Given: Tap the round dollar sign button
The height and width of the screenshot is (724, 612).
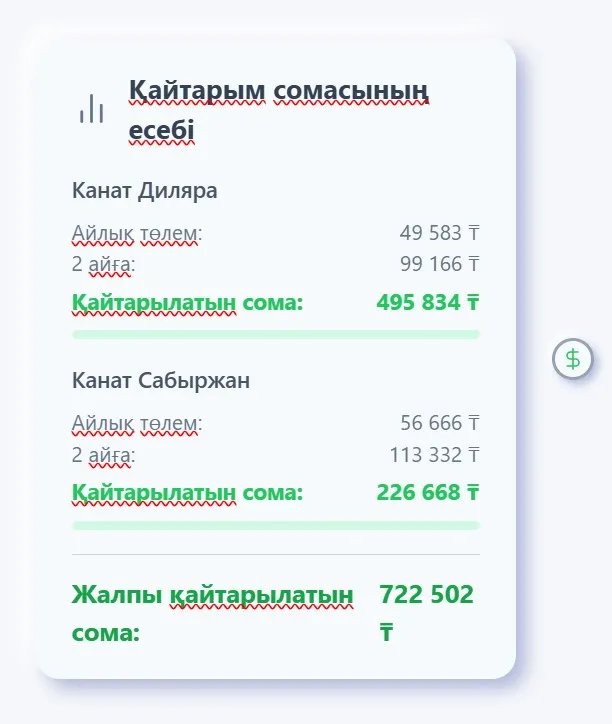Looking at the screenshot, I should click(x=572, y=358).
